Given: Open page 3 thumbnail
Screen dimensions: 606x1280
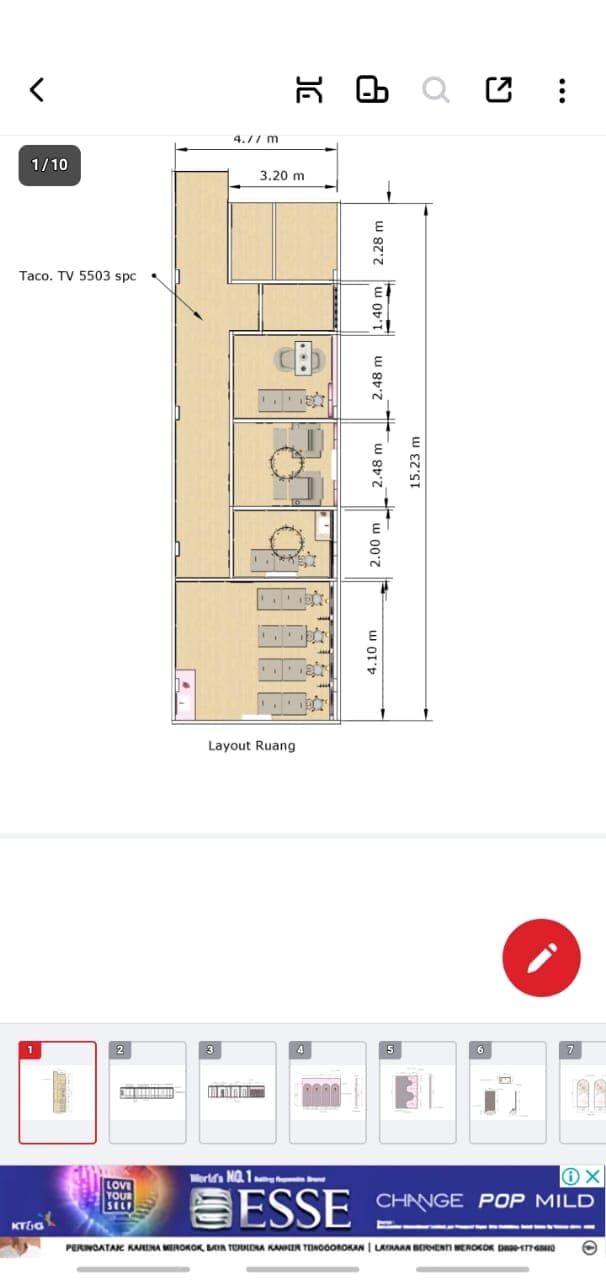Looking at the screenshot, I should pyautogui.click(x=238, y=1092).
